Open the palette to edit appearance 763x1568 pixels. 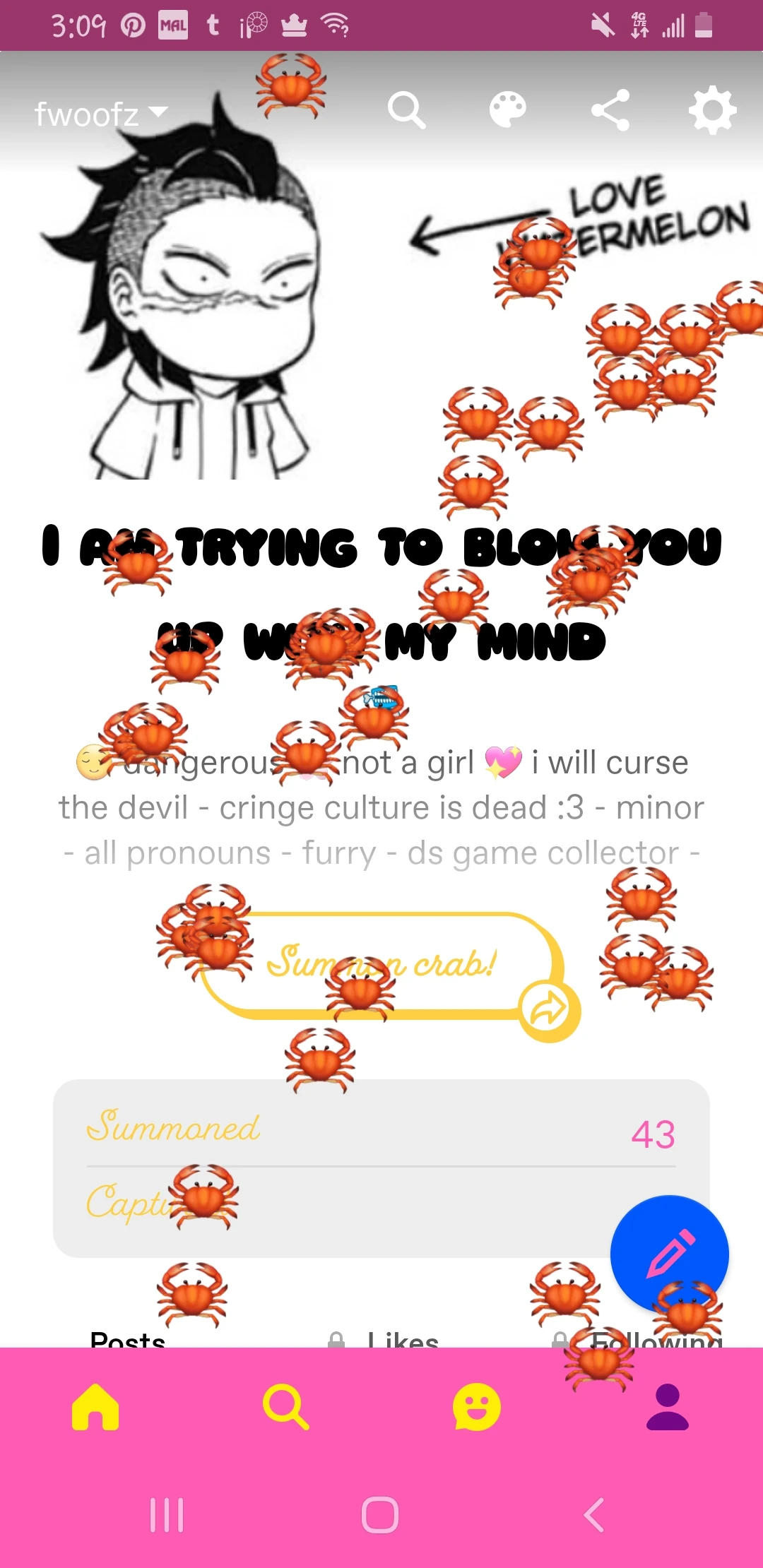[x=507, y=110]
